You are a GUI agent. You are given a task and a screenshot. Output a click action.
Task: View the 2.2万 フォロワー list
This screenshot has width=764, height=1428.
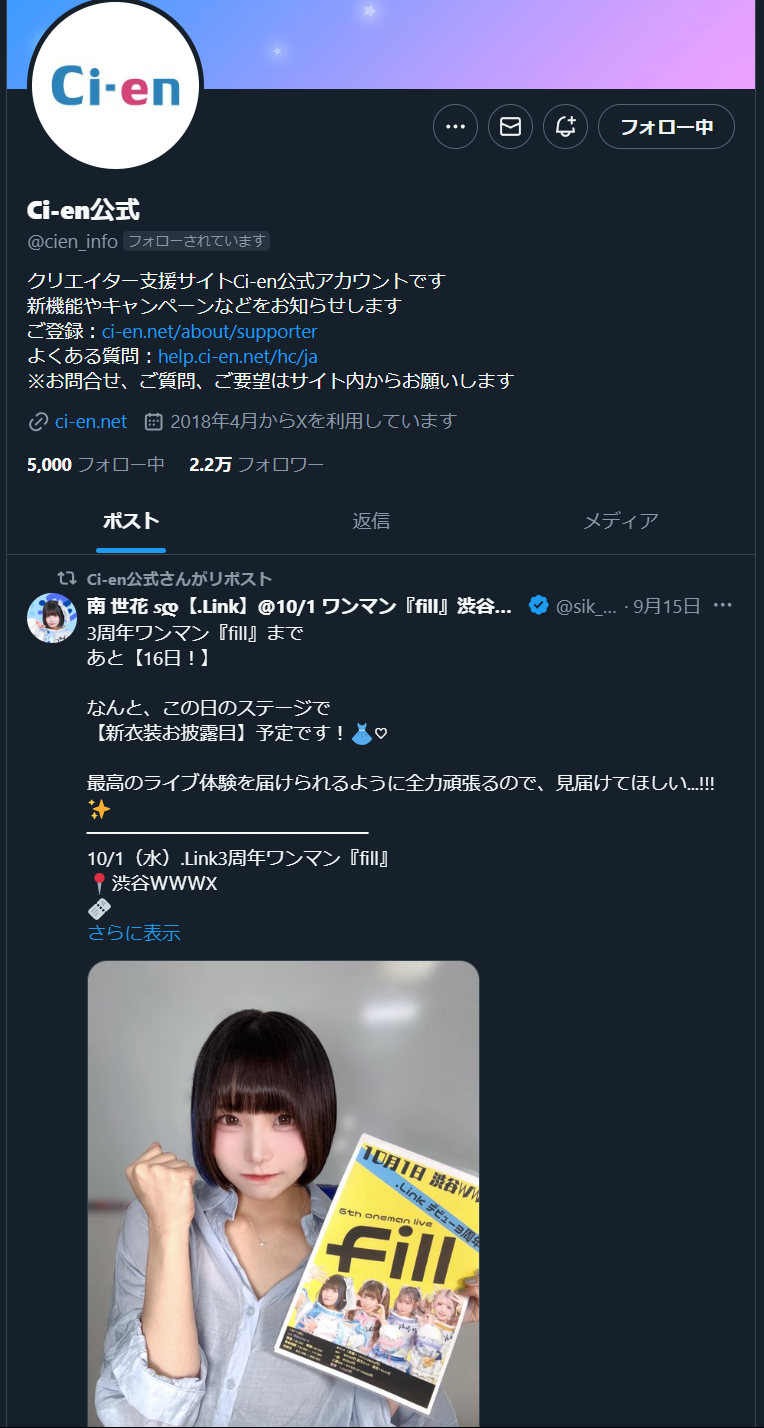(256, 464)
